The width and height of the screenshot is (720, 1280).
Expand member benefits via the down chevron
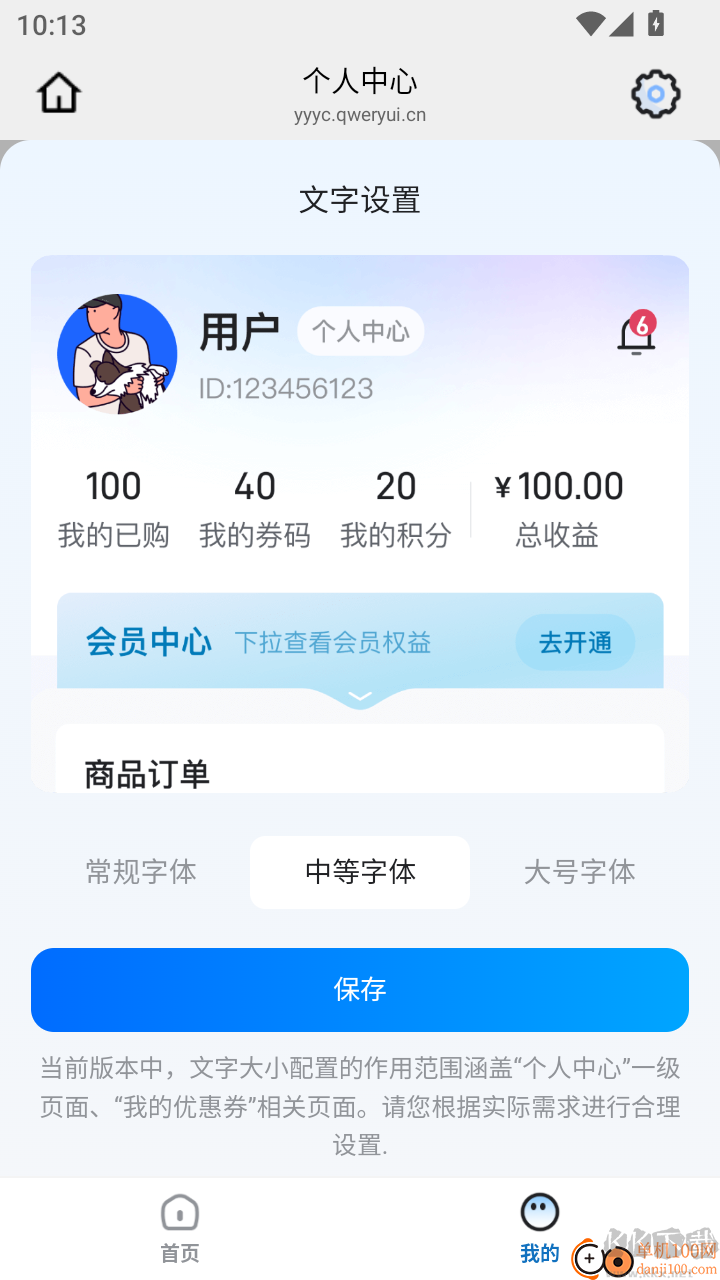click(x=359, y=696)
